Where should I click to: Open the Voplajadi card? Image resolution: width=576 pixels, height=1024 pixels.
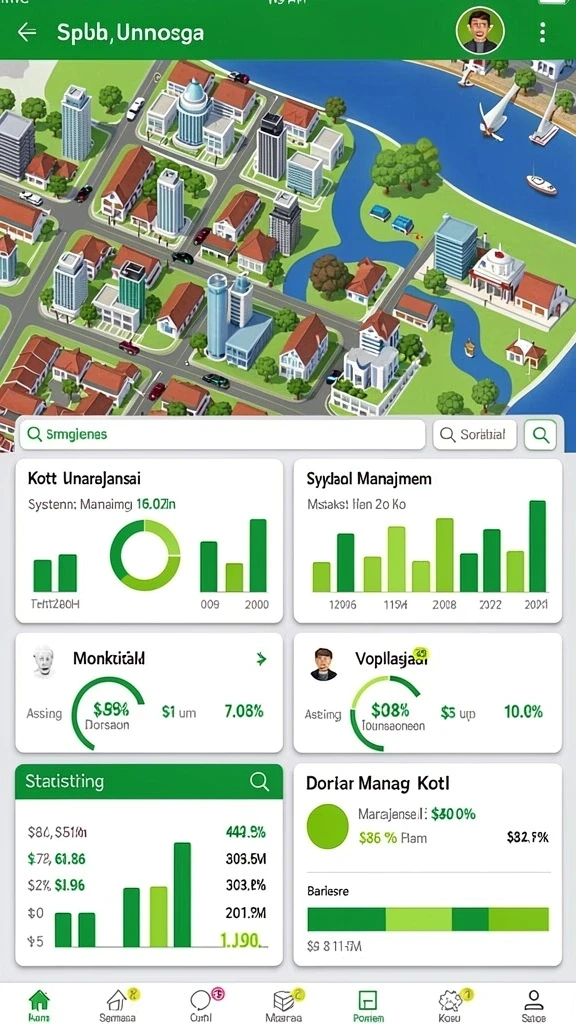[428, 693]
